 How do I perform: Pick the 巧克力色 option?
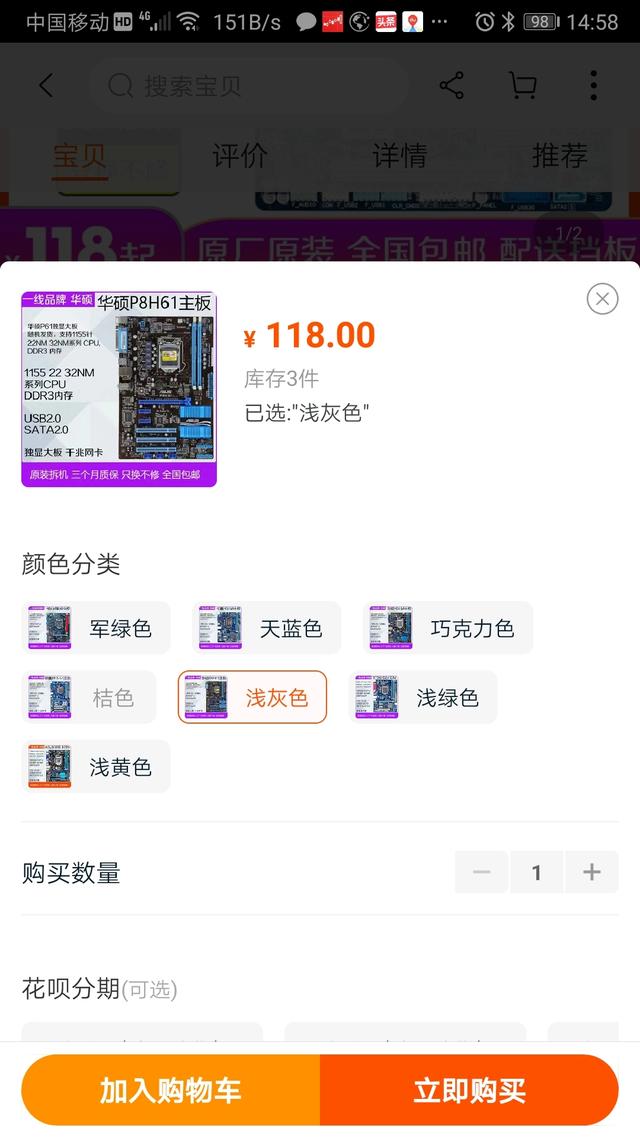click(x=447, y=628)
